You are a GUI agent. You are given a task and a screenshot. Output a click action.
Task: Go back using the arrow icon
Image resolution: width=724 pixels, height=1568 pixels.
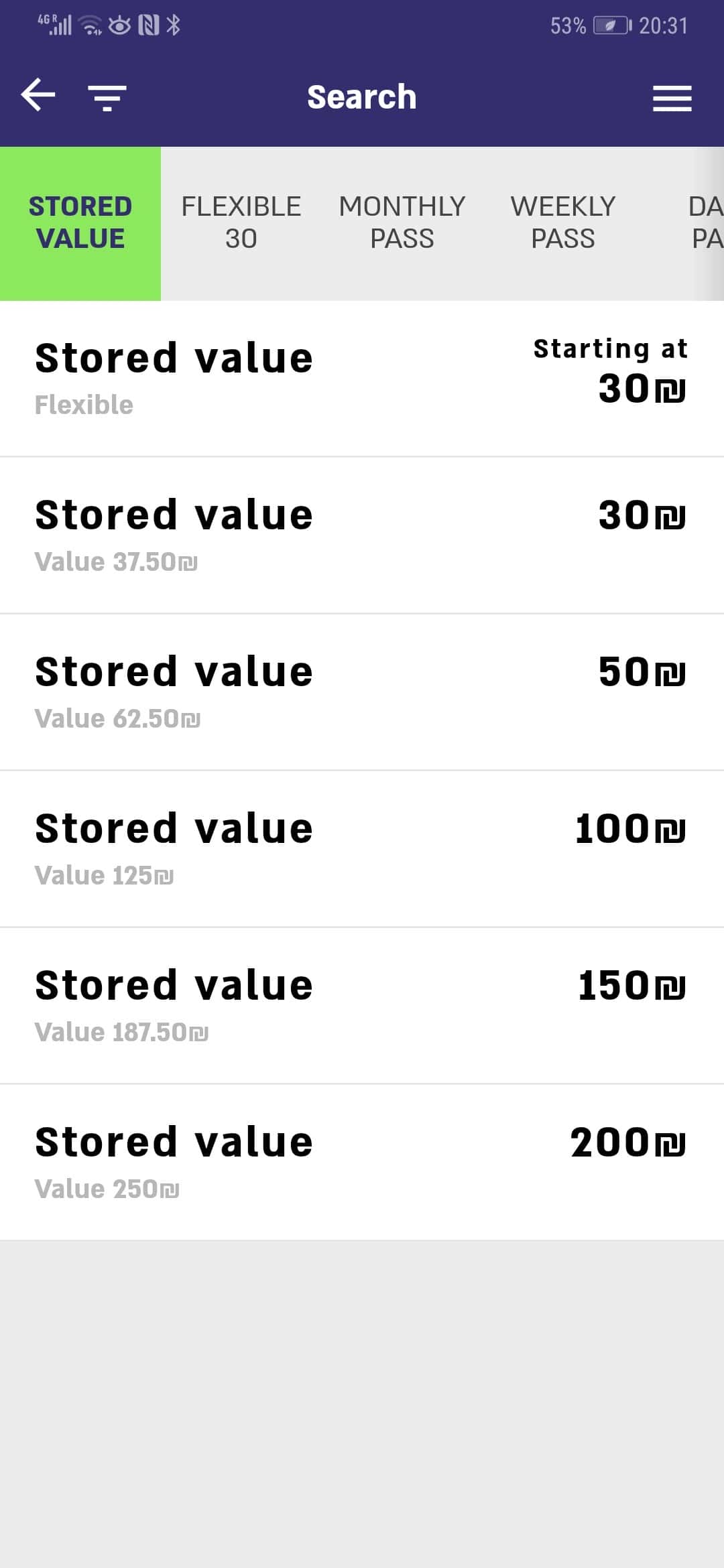pos(38,95)
